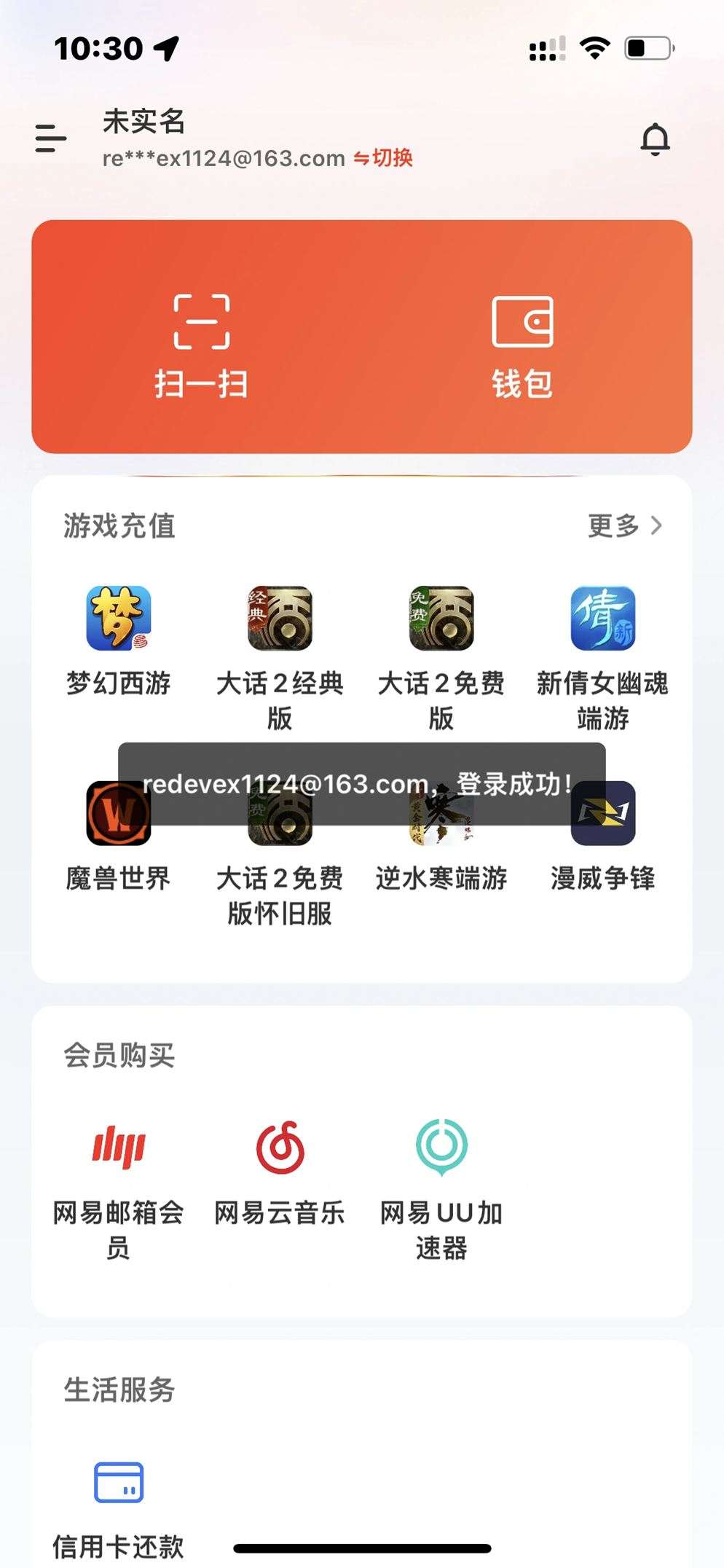Open the notification bell
724x1568 pixels.
[x=655, y=138]
